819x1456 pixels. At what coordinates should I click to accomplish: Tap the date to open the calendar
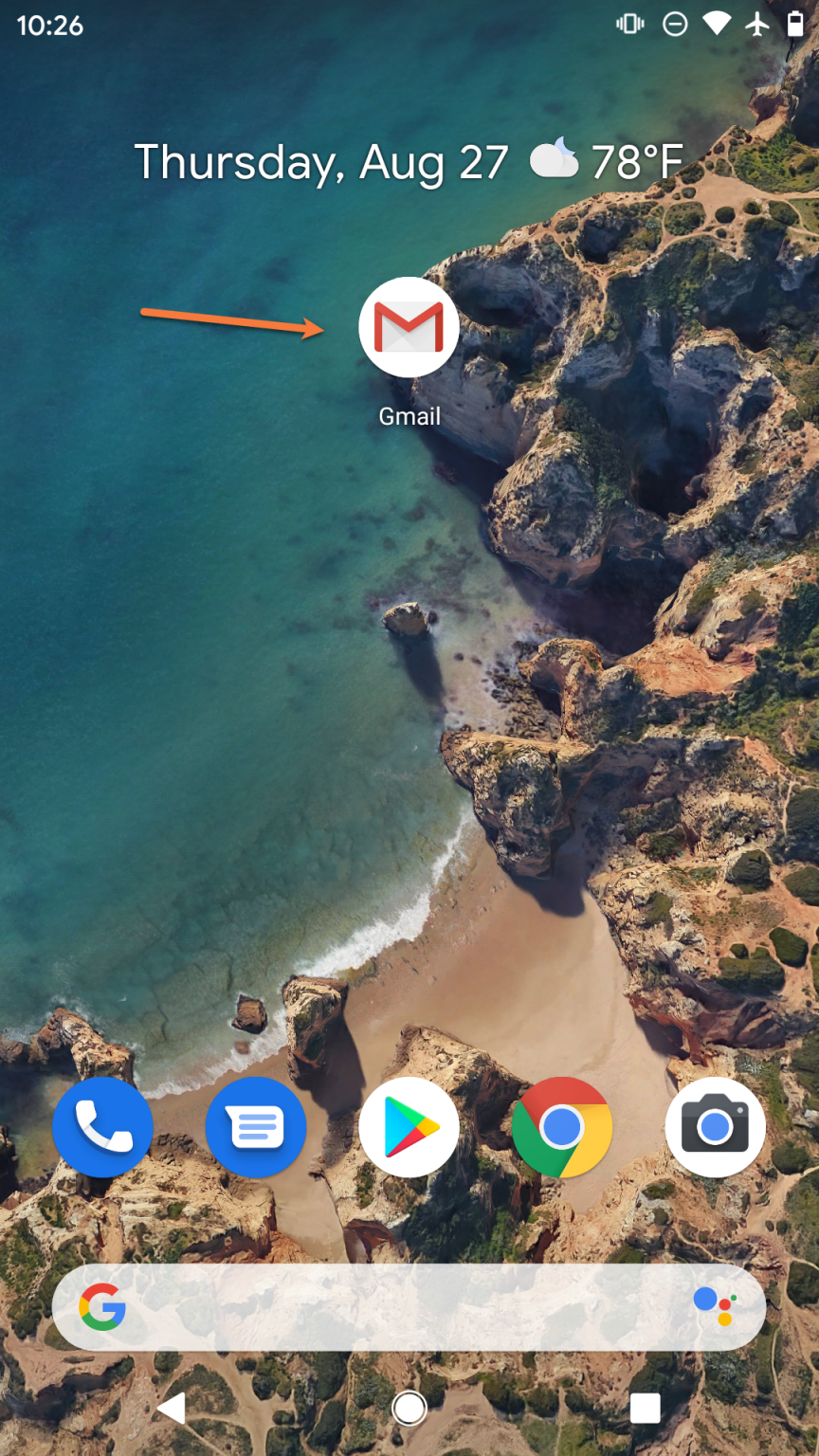[319, 162]
